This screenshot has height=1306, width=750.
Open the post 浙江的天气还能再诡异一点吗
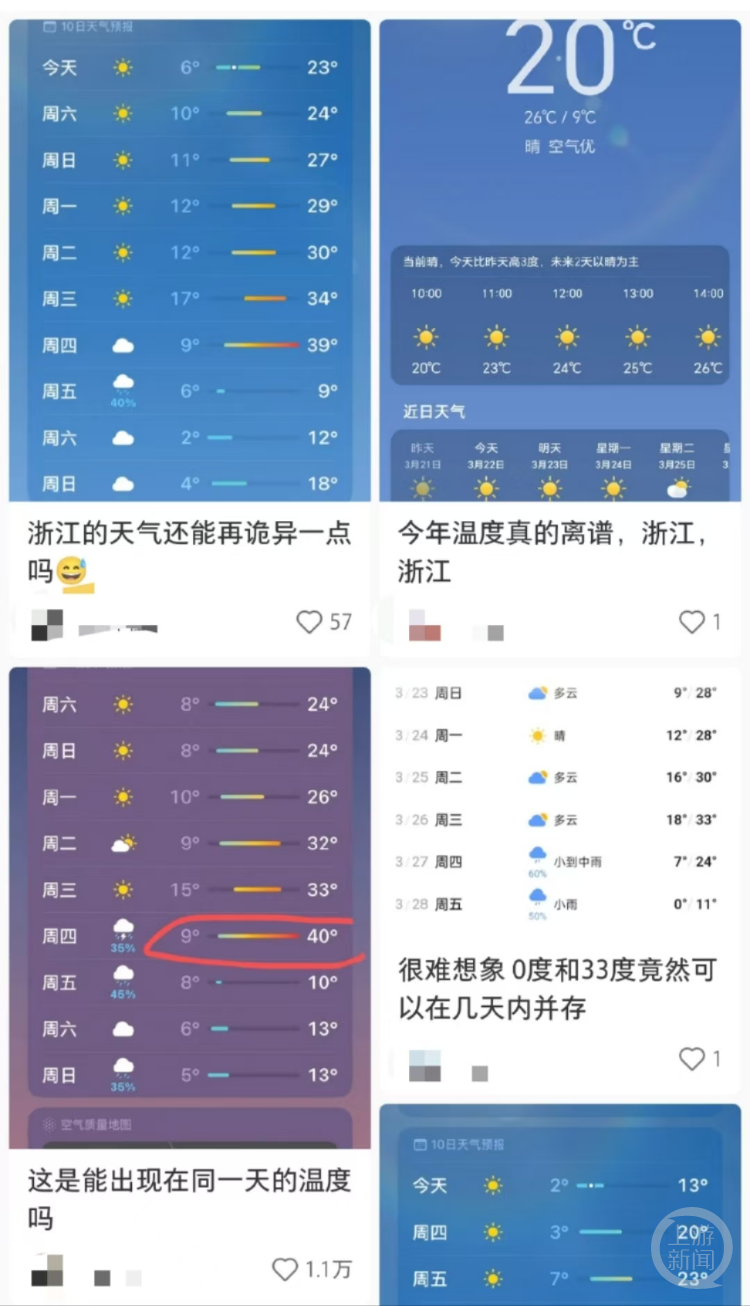pos(189,551)
